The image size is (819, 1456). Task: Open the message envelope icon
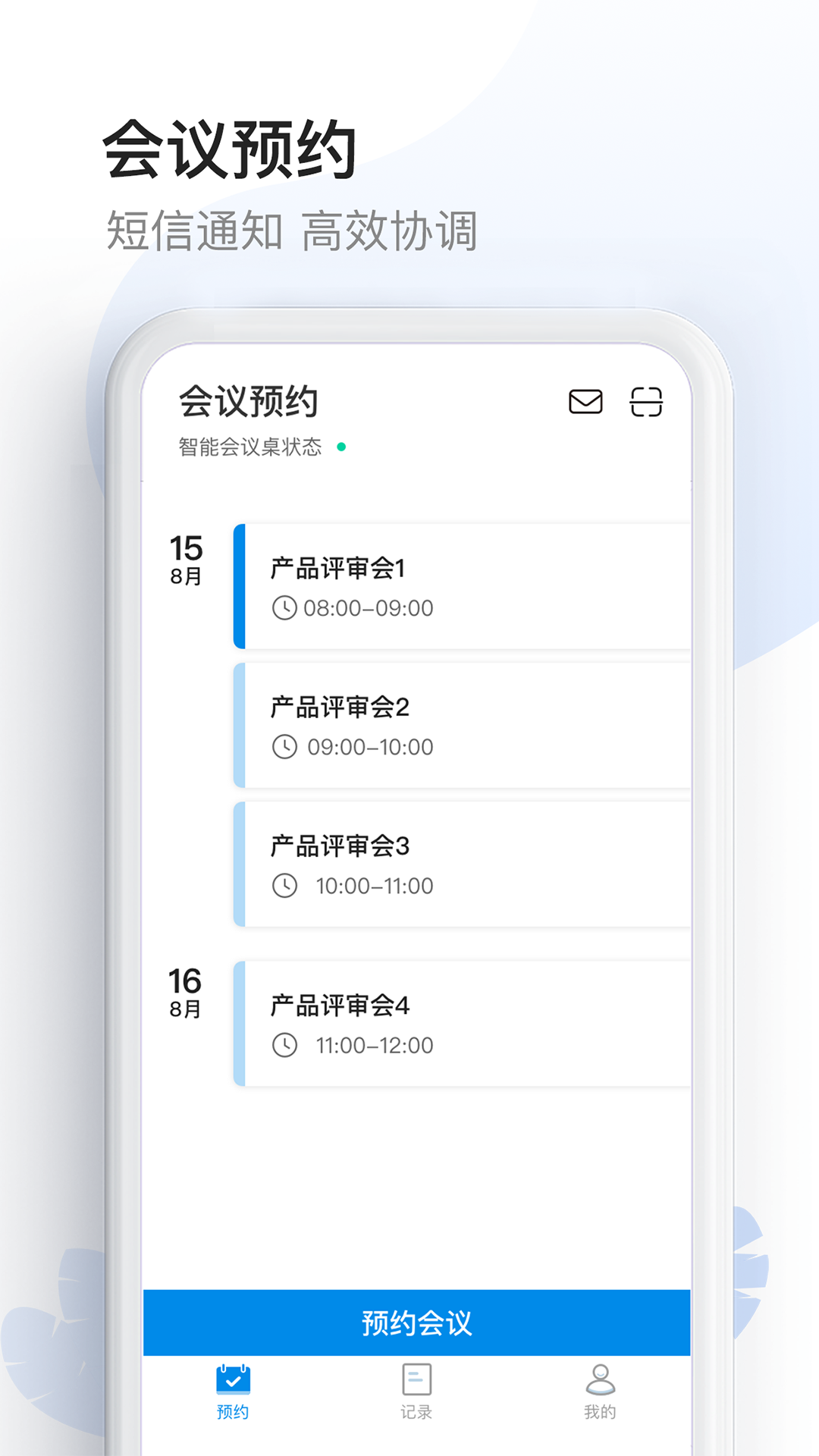585,403
